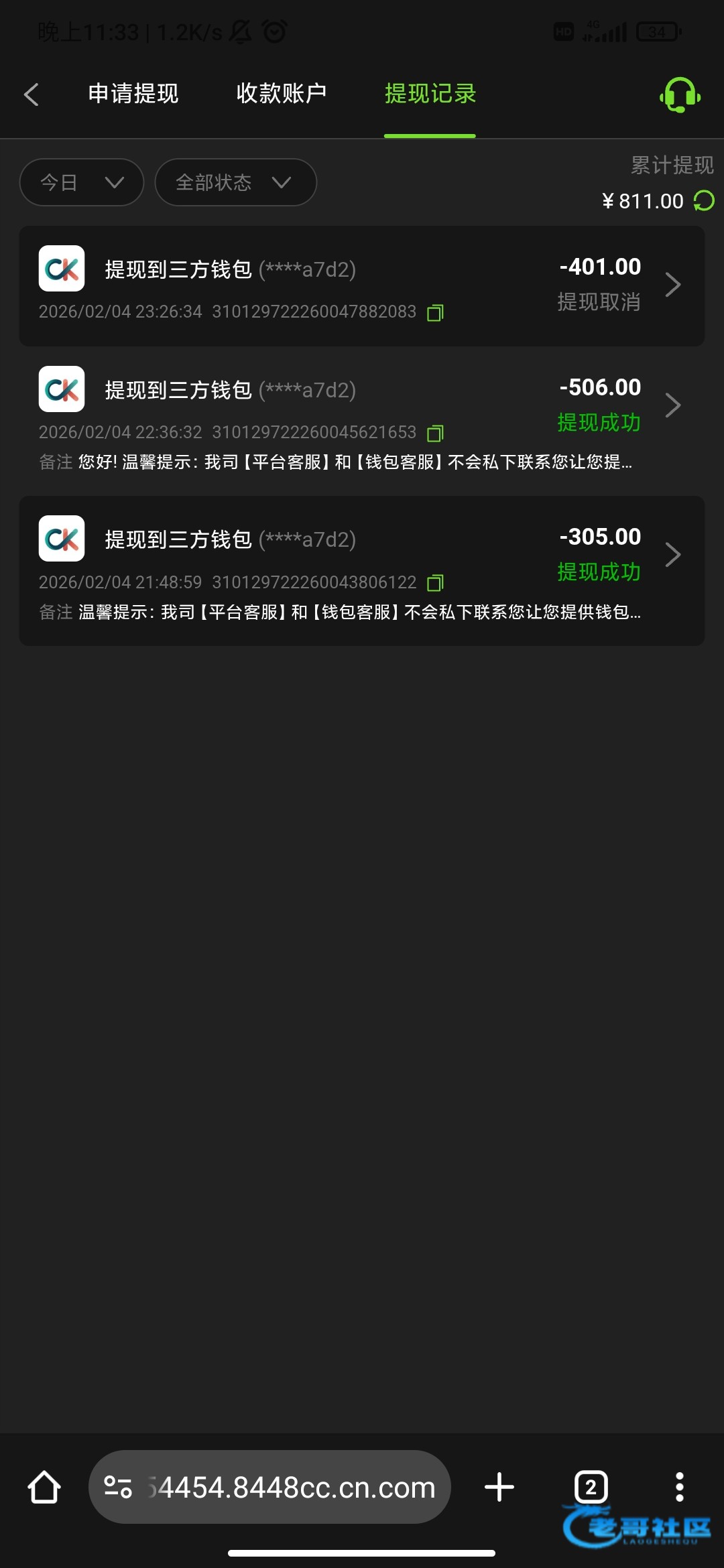The width and height of the screenshot is (724, 1568).
Task: Open the browser overflow menu
Action: (679, 1488)
